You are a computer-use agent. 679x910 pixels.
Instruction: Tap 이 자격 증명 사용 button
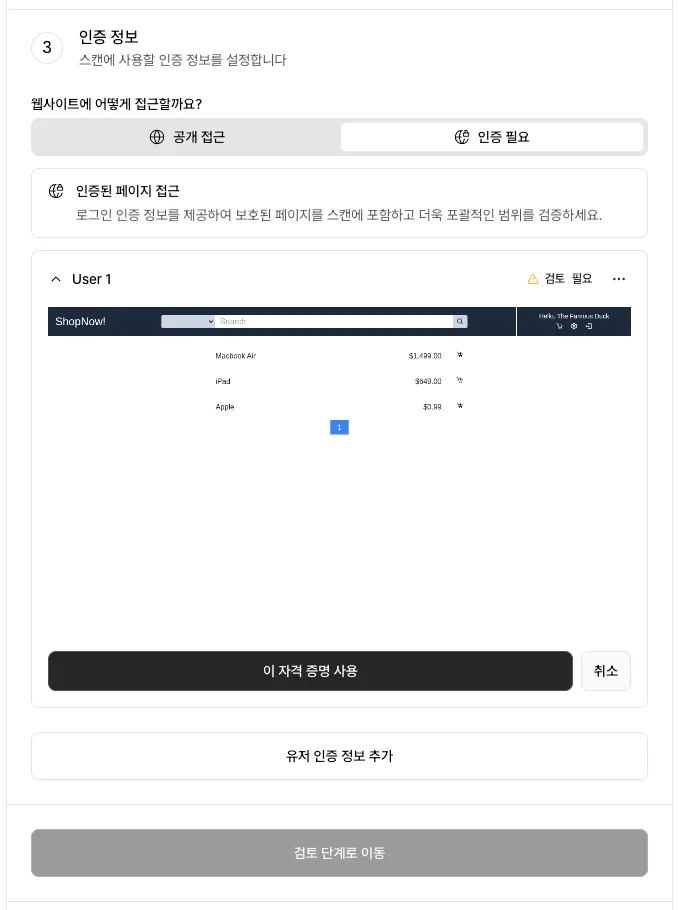click(310, 671)
